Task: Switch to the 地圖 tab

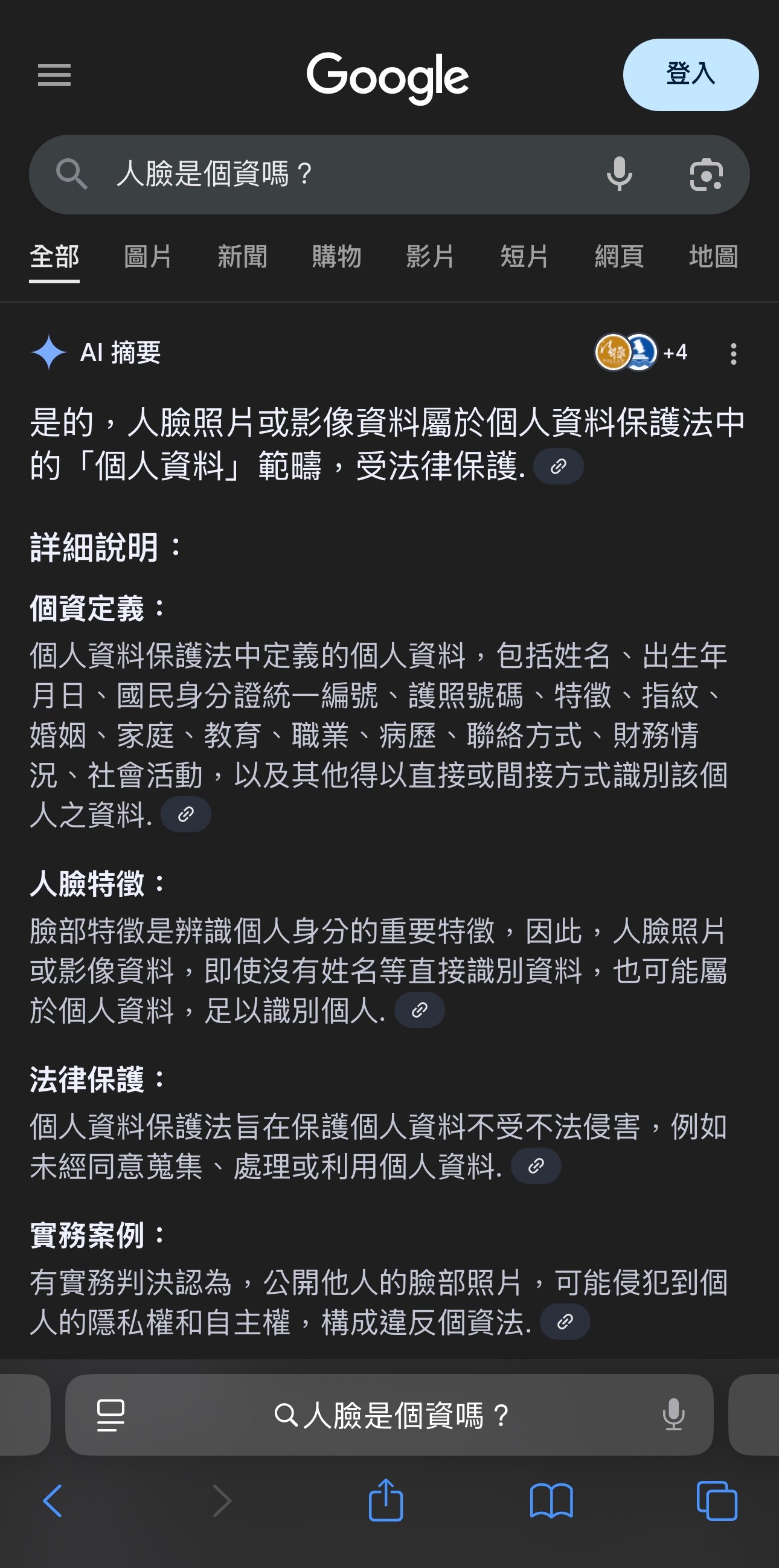Action: (713, 256)
